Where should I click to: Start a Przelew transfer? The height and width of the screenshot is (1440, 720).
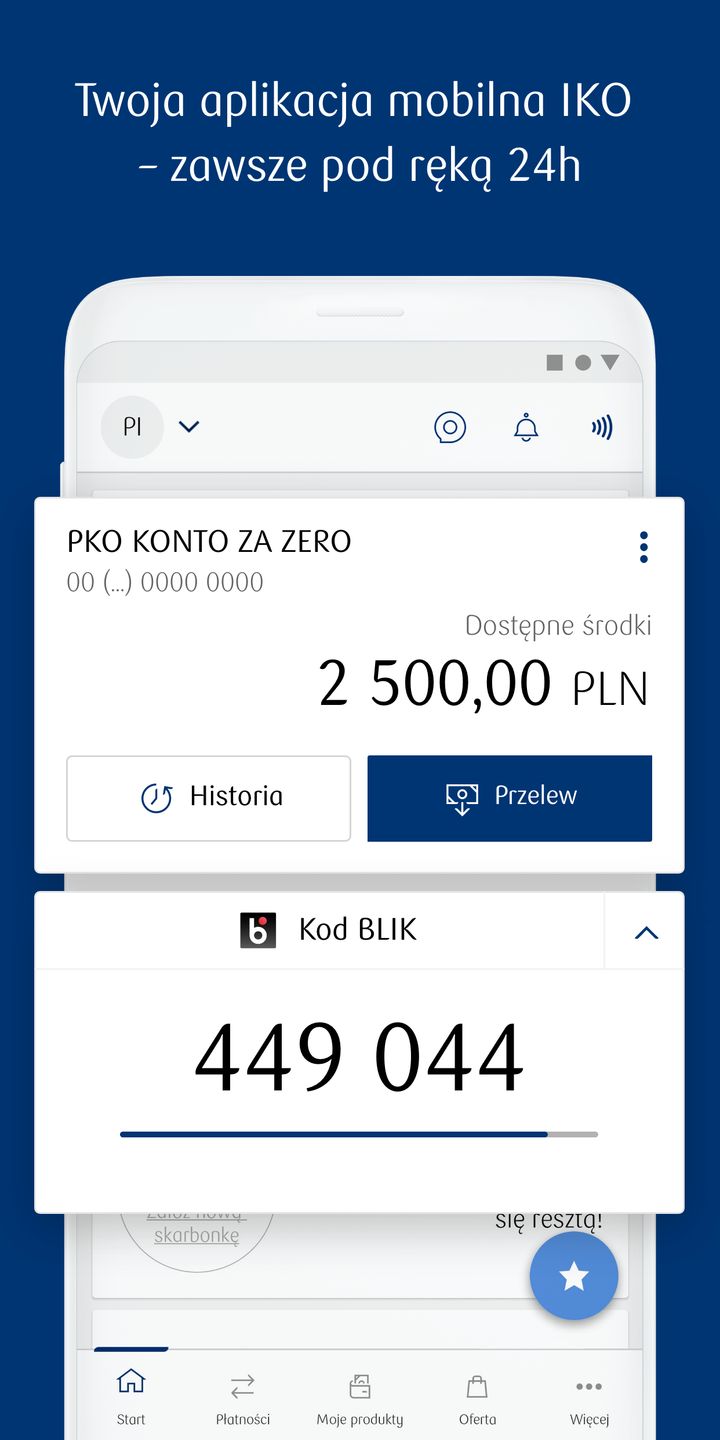coord(509,797)
